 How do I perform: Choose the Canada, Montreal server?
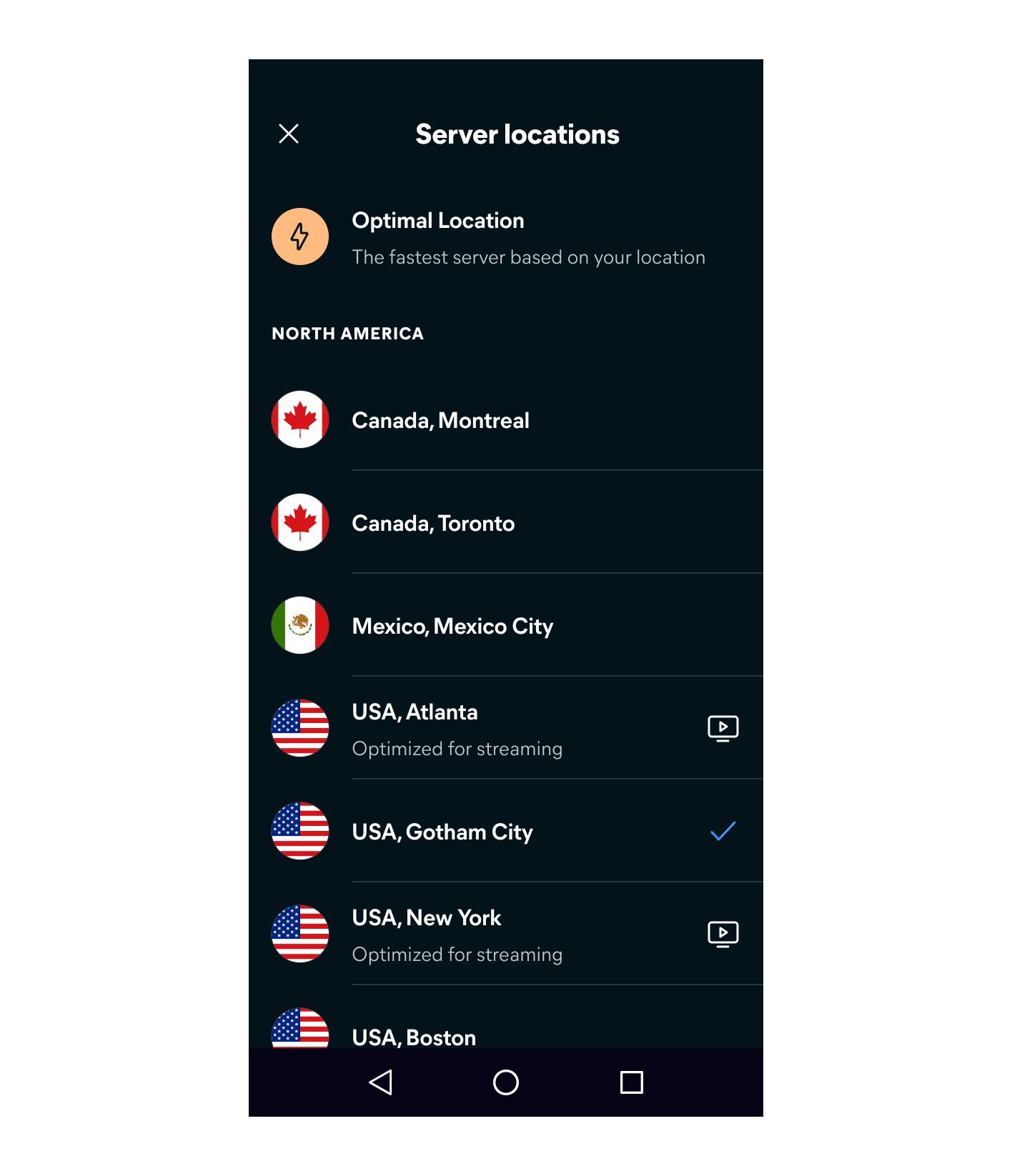click(440, 420)
